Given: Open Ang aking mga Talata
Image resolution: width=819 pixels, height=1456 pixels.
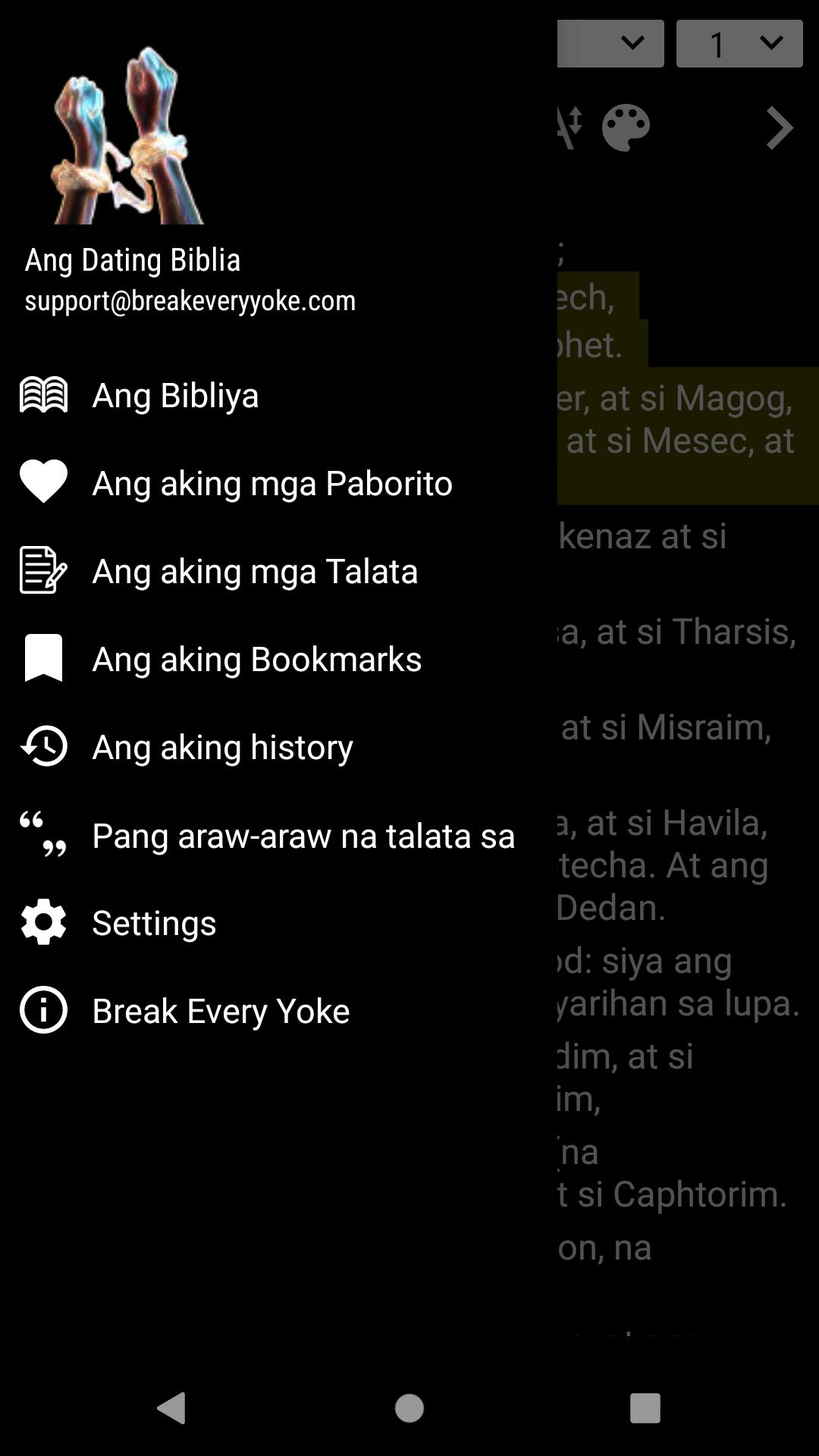Looking at the screenshot, I should (255, 571).
